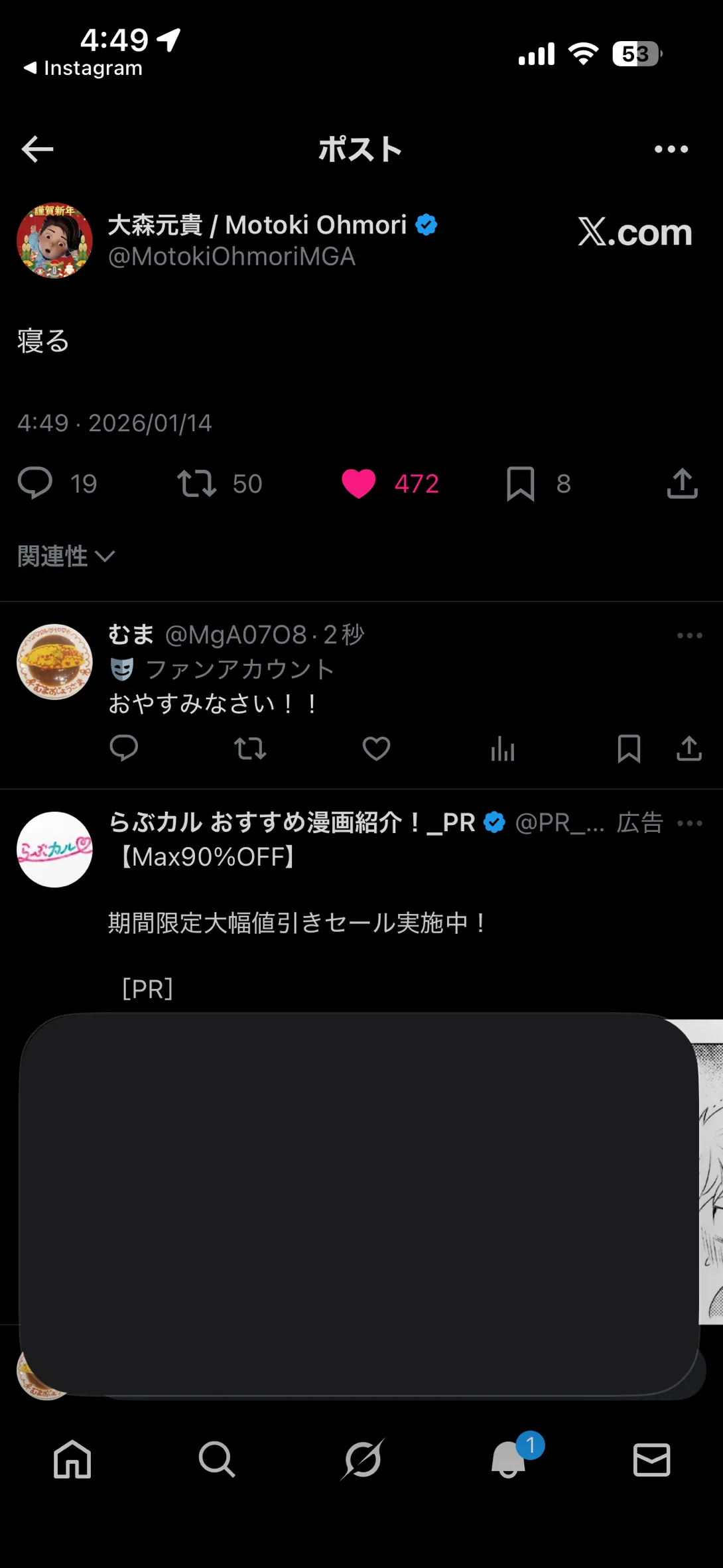Open Motoki Ohmori's profile picture
This screenshot has height=1568, width=723.
54,241
